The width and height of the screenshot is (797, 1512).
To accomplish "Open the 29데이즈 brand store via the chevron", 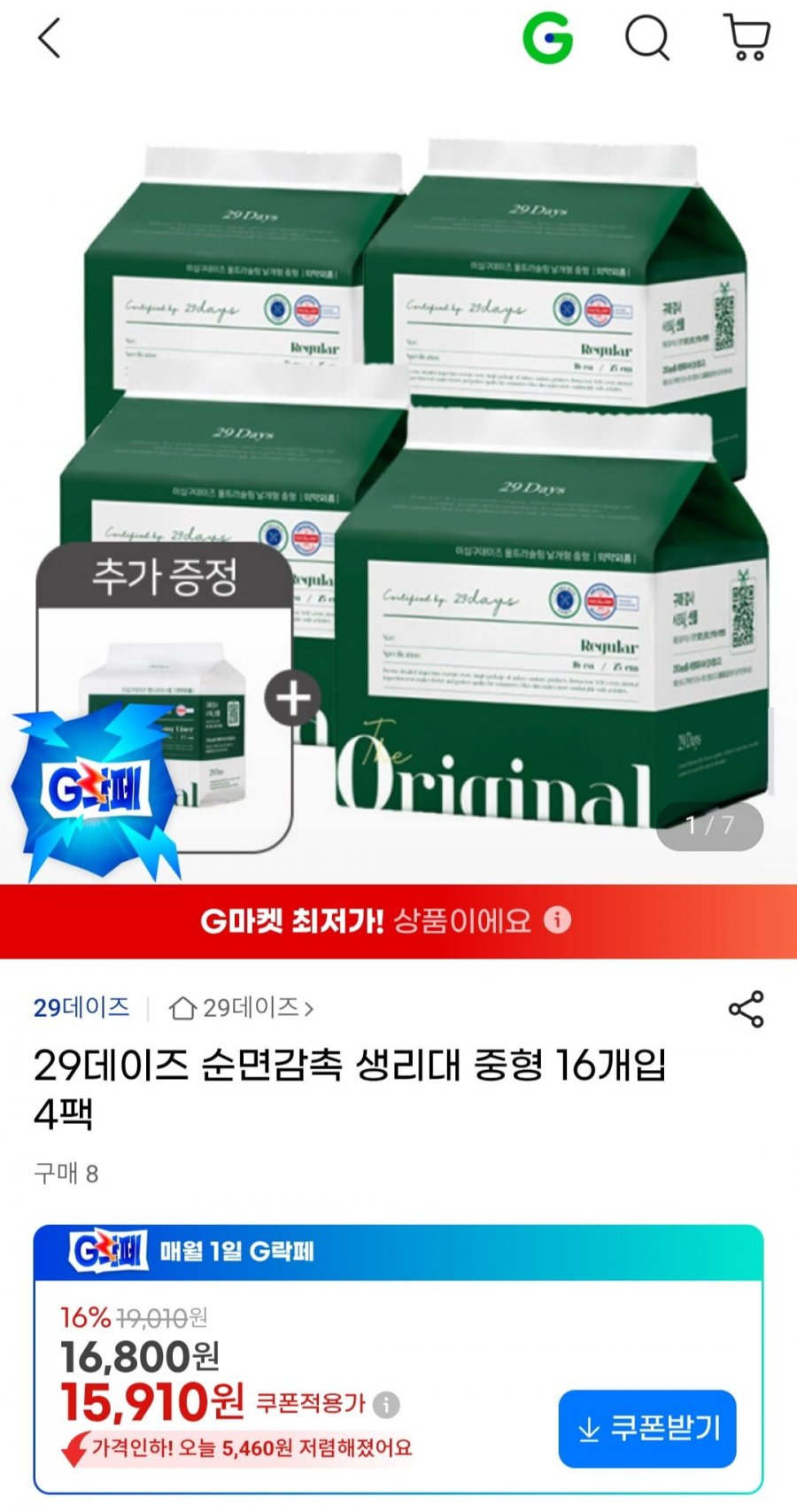I will (307, 1006).
